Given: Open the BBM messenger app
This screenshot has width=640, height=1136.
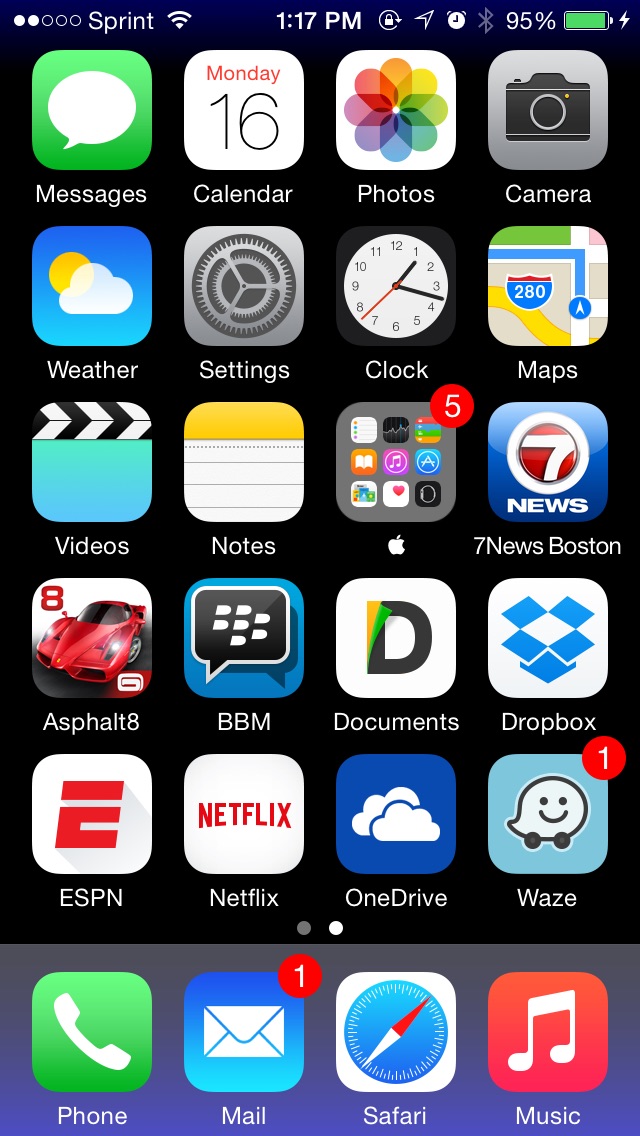Looking at the screenshot, I should point(244,638).
